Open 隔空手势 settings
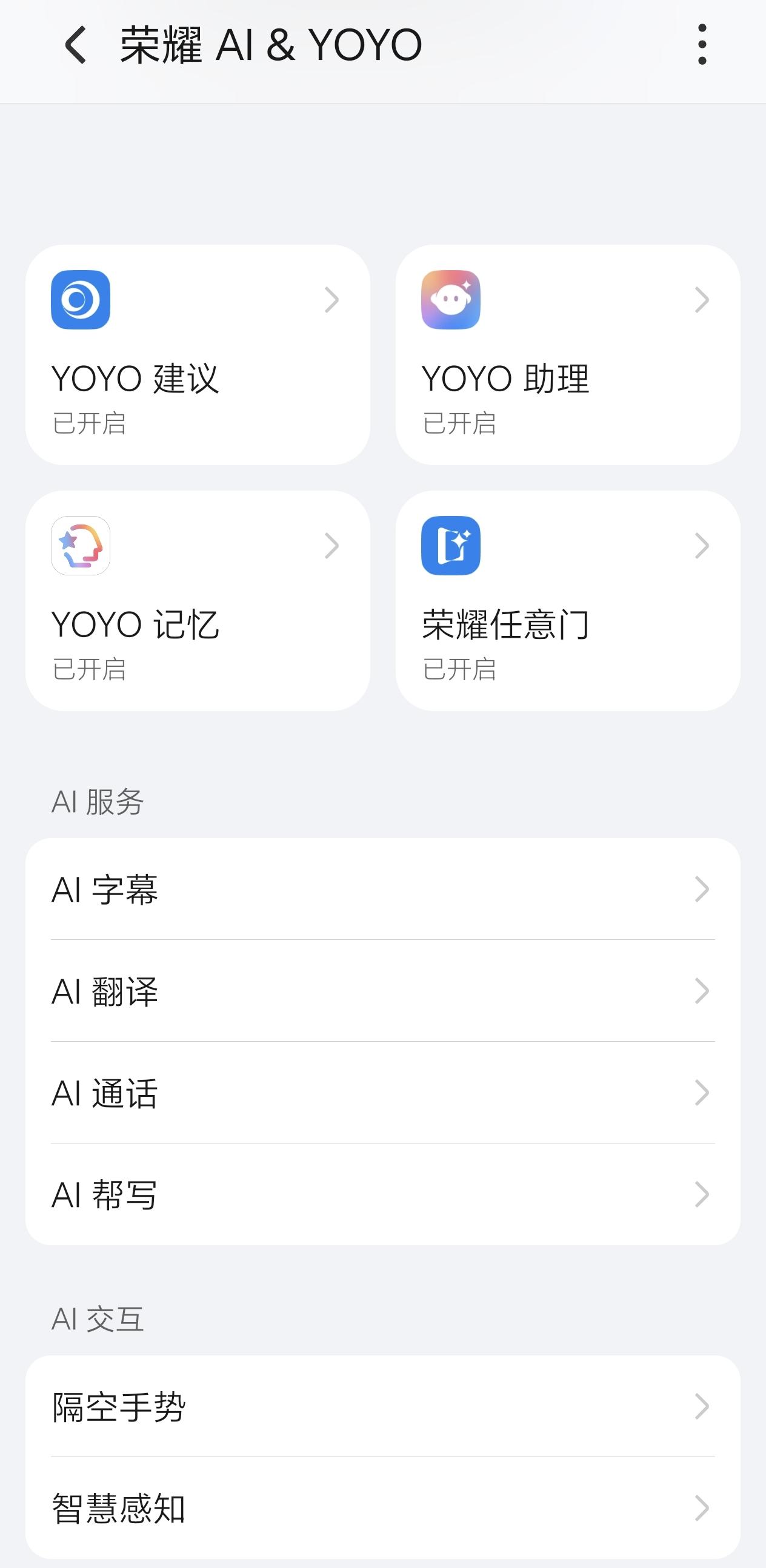 pos(383,1407)
